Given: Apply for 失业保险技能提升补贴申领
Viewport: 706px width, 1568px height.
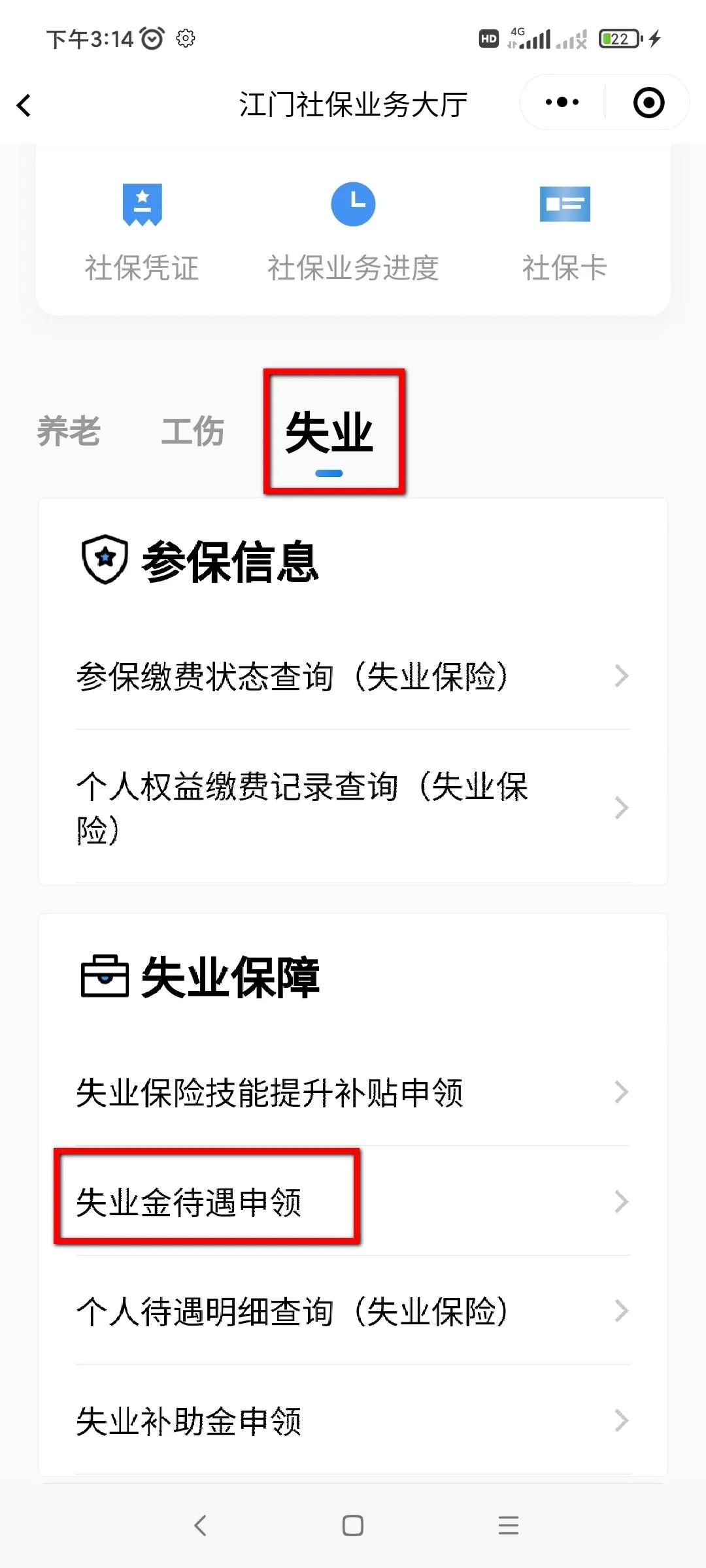Looking at the screenshot, I should (x=353, y=1092).
